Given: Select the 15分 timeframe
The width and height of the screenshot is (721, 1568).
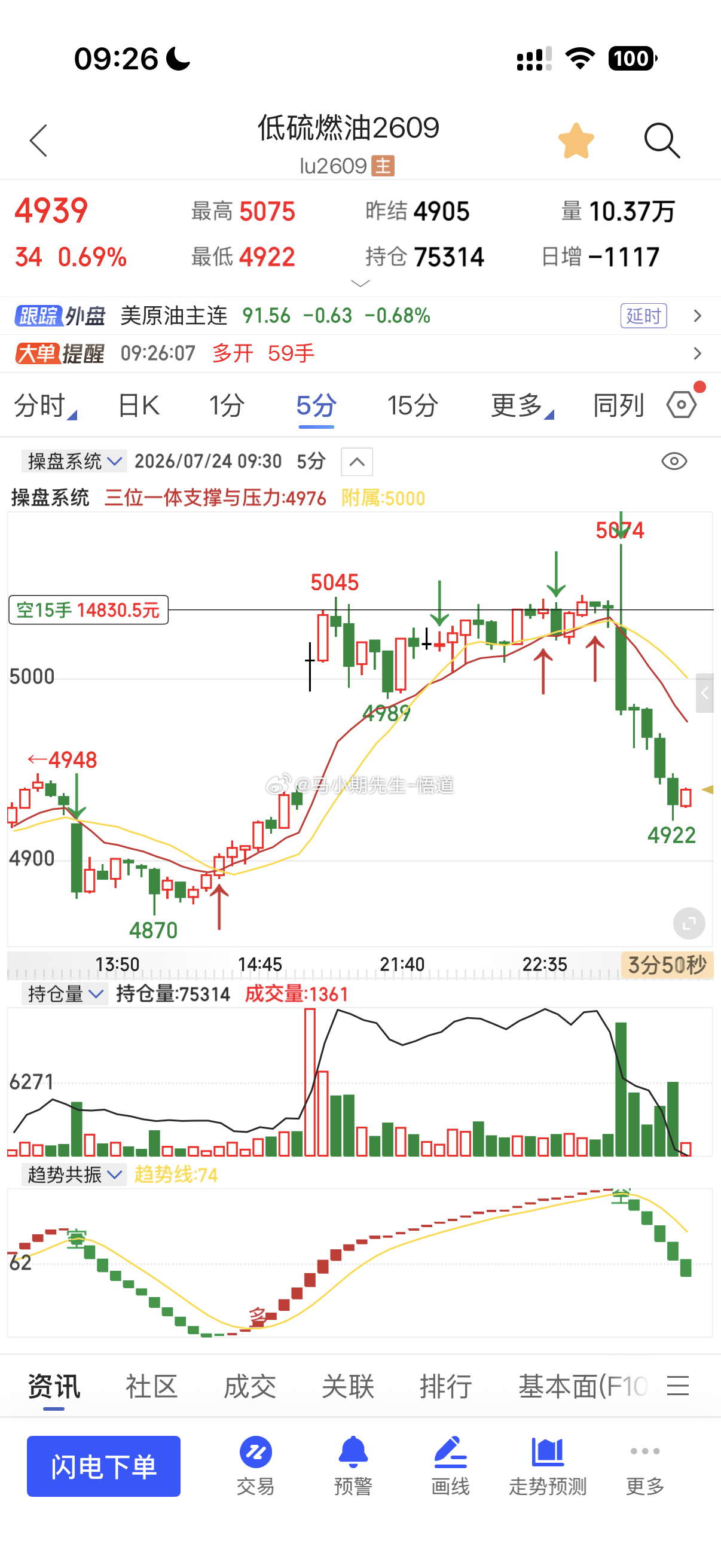Looking at the screenshot, I should coord(413,405).
